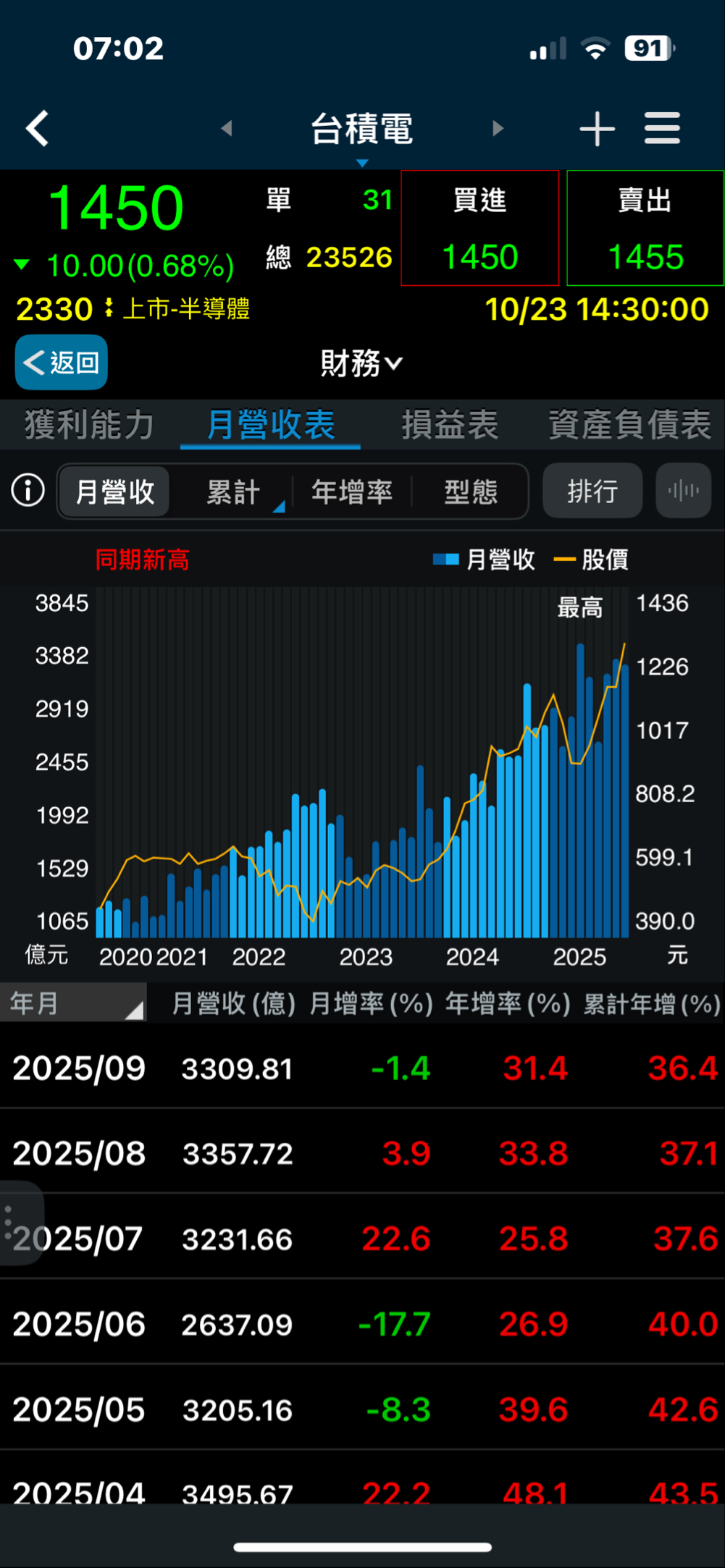Image resolution: width=725 pixels, height=1568 pixels.
Task: Go back with the top-left arrow
Action: 38,129
